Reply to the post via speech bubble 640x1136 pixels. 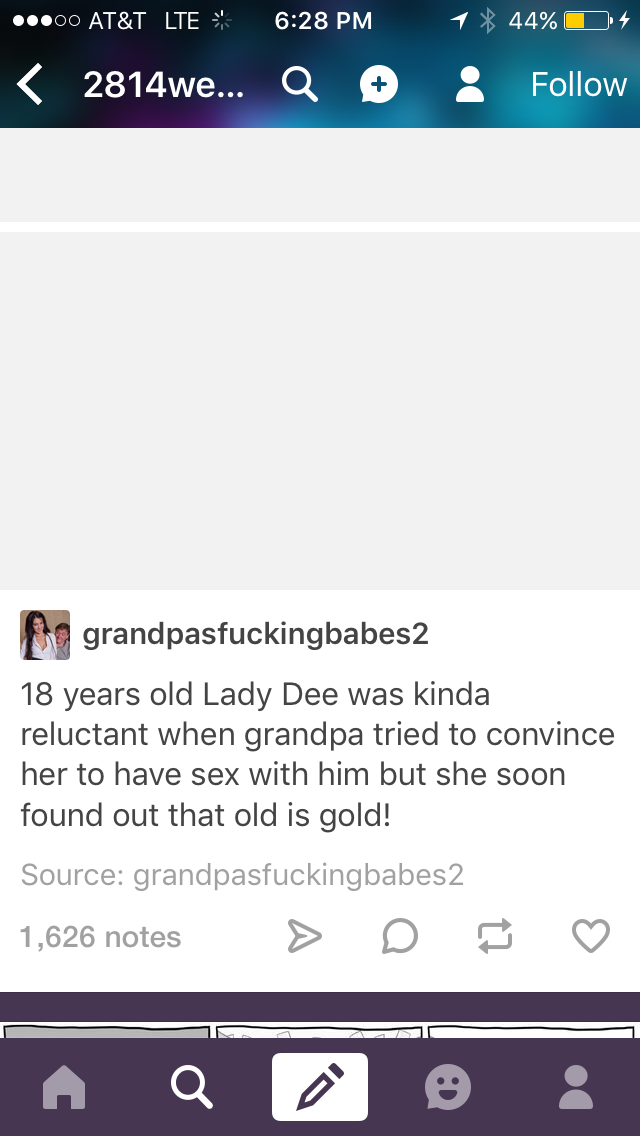tap(400, 936)
